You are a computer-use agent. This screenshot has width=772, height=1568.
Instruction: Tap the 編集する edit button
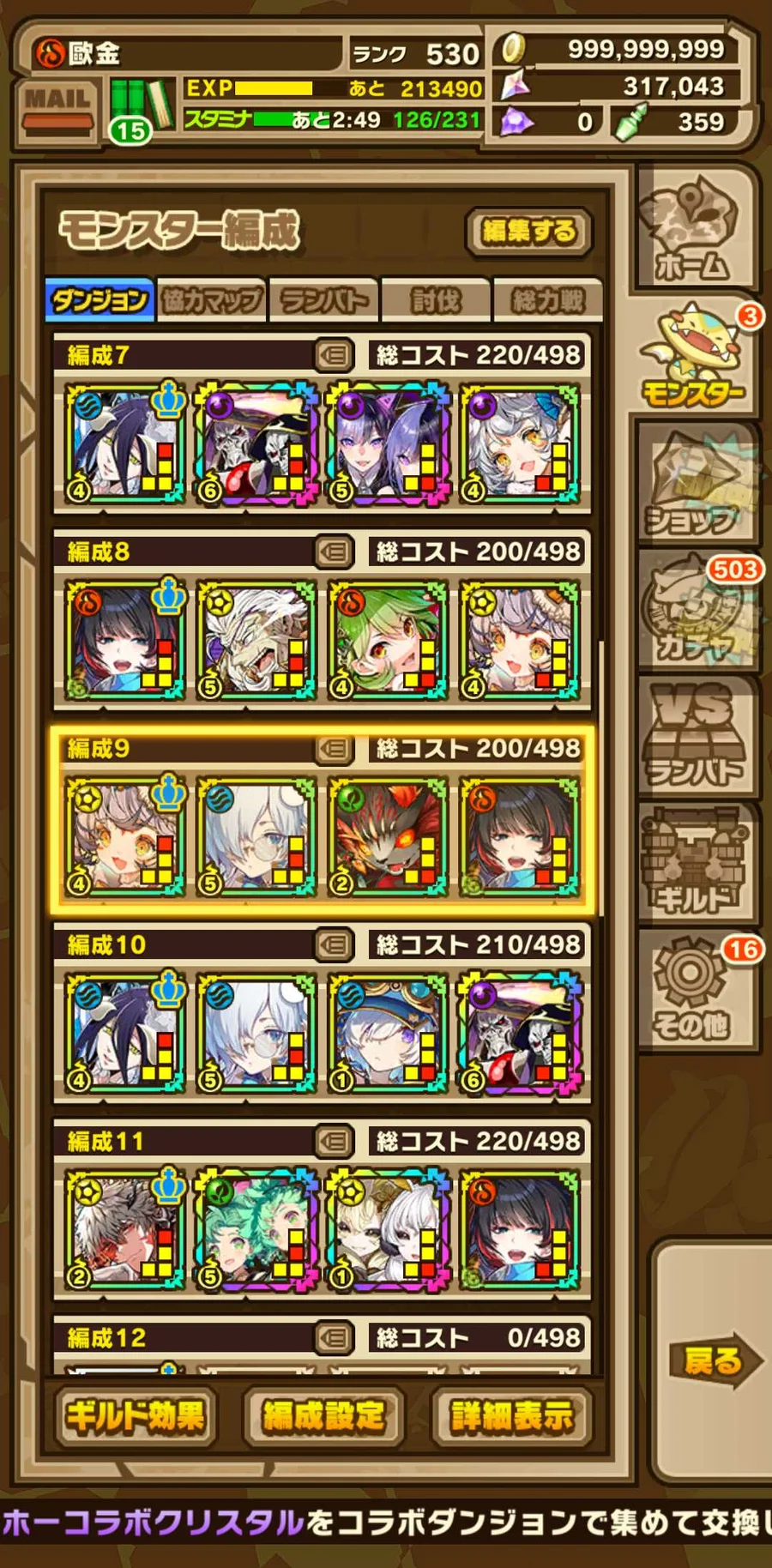528,231
